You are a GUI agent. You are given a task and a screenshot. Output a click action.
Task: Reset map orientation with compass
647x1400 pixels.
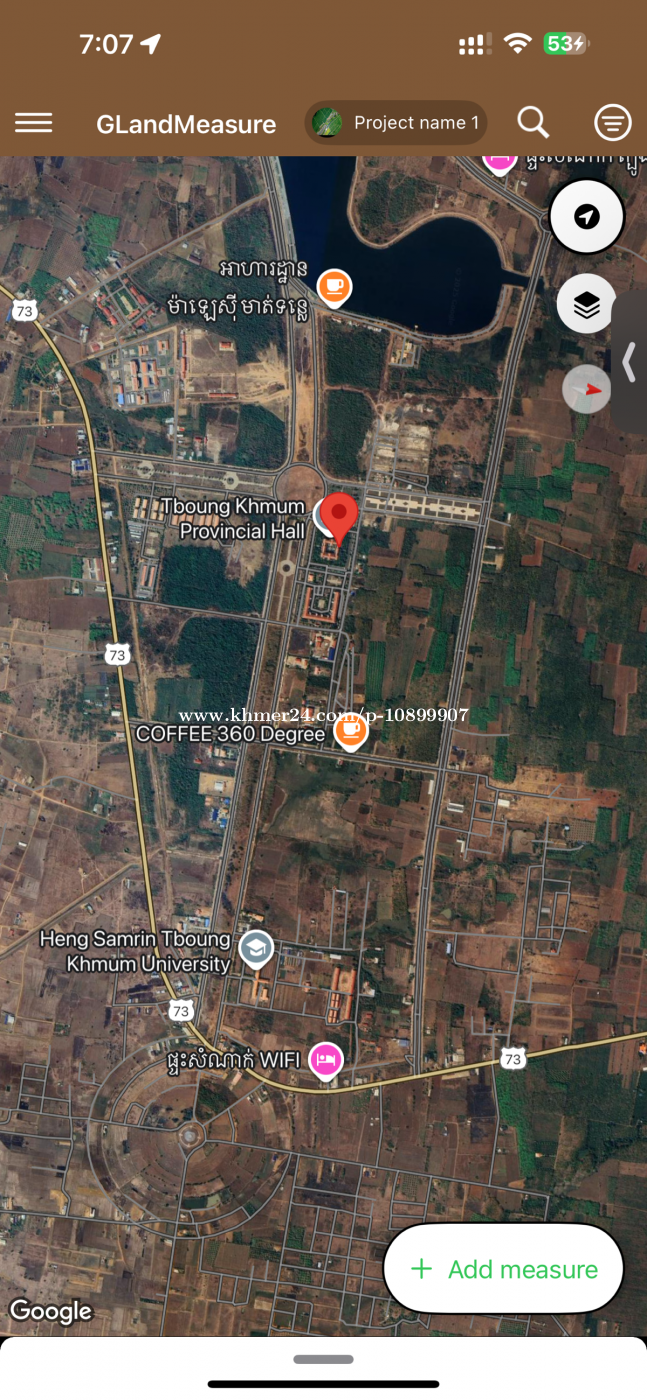587,390
